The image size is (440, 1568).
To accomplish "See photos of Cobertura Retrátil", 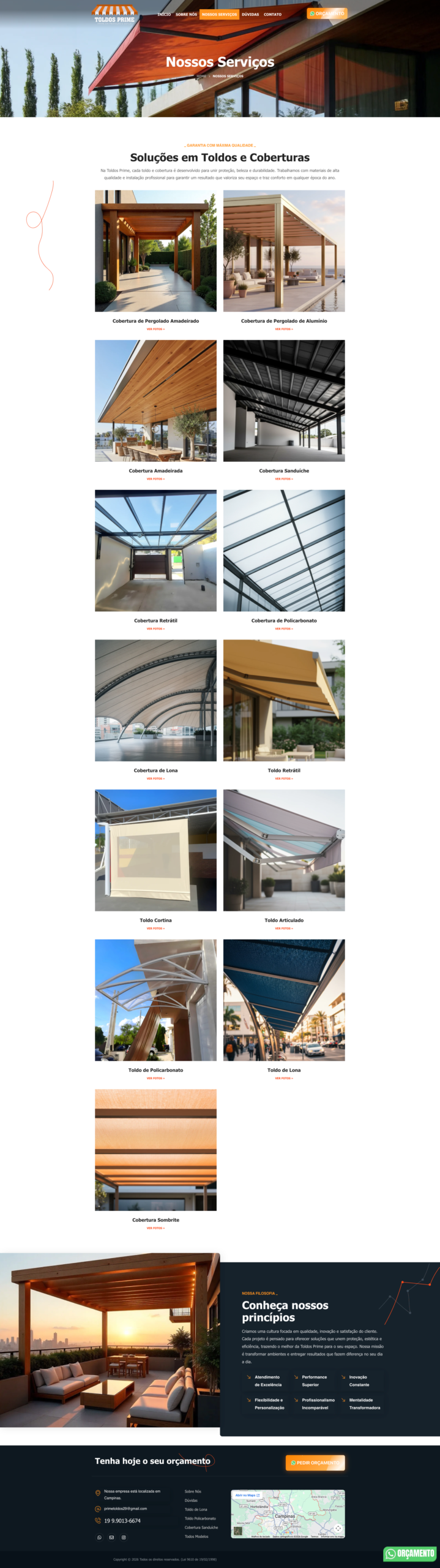I will click(x=155, y=628).
